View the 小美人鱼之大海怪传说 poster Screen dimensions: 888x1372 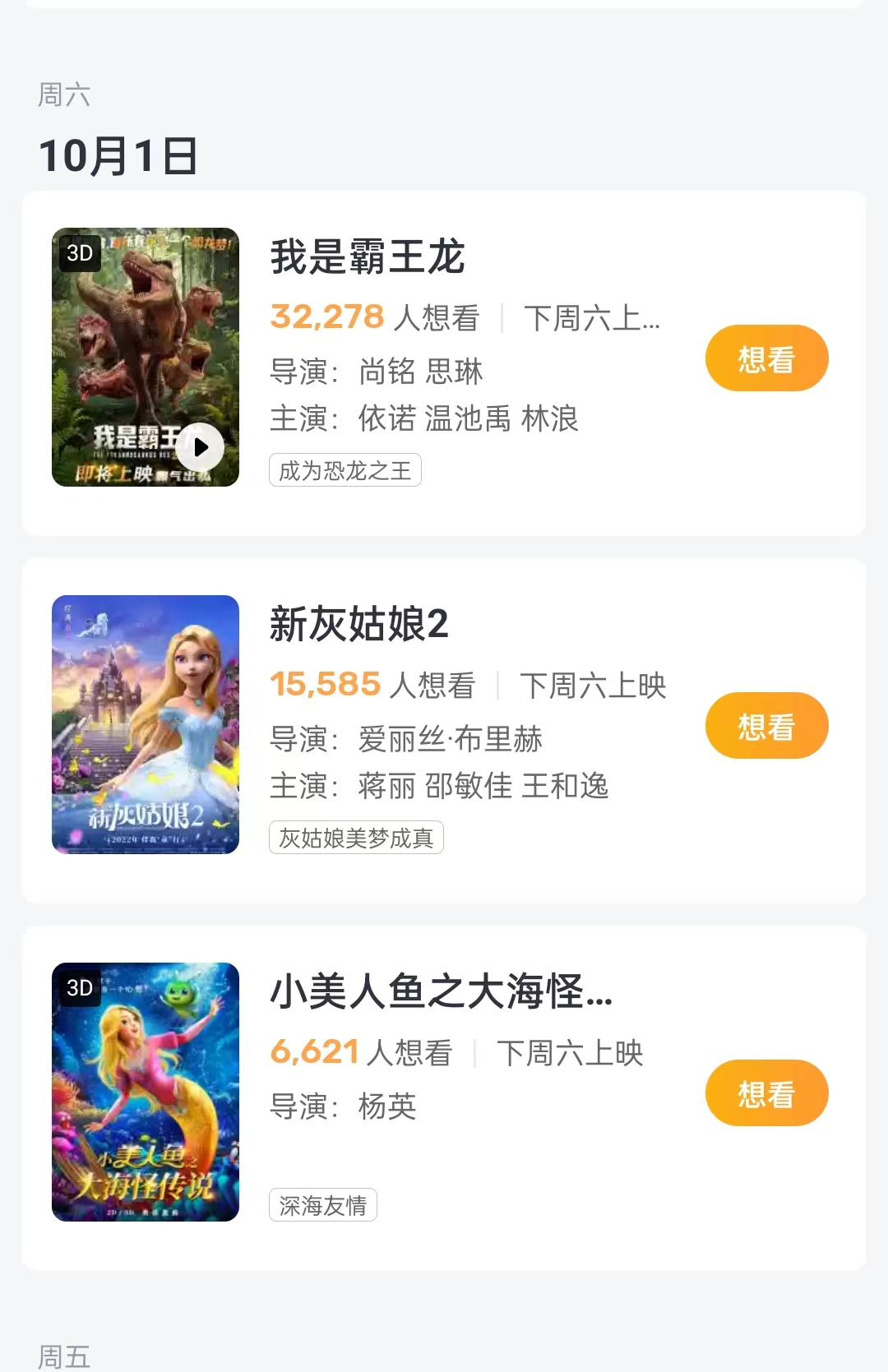point(146,1092)
